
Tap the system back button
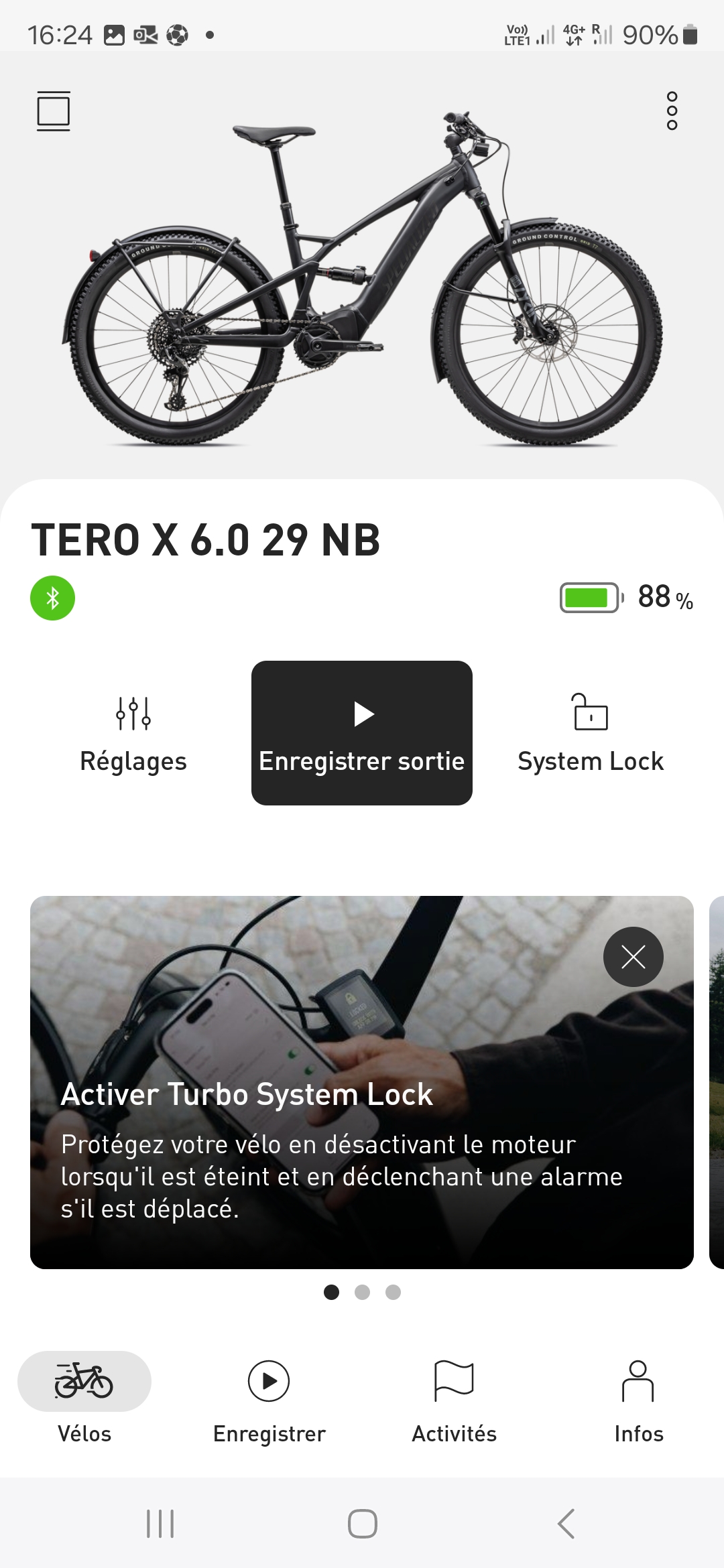(566, 1524)
